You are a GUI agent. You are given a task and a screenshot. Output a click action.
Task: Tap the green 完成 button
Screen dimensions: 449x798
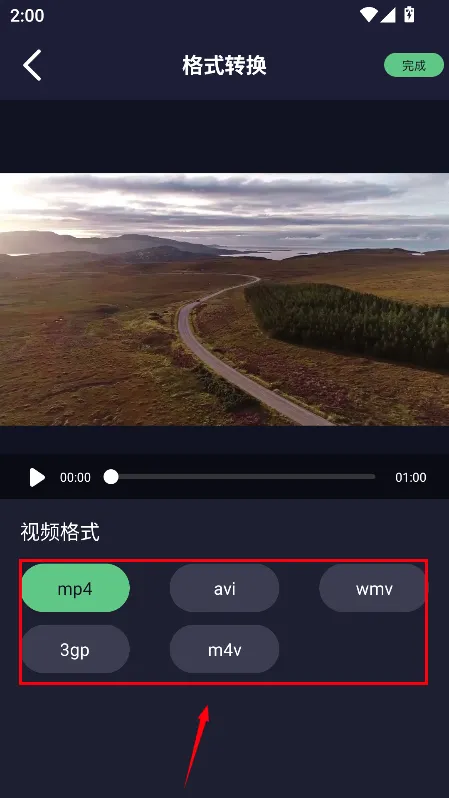pos(413,65)
